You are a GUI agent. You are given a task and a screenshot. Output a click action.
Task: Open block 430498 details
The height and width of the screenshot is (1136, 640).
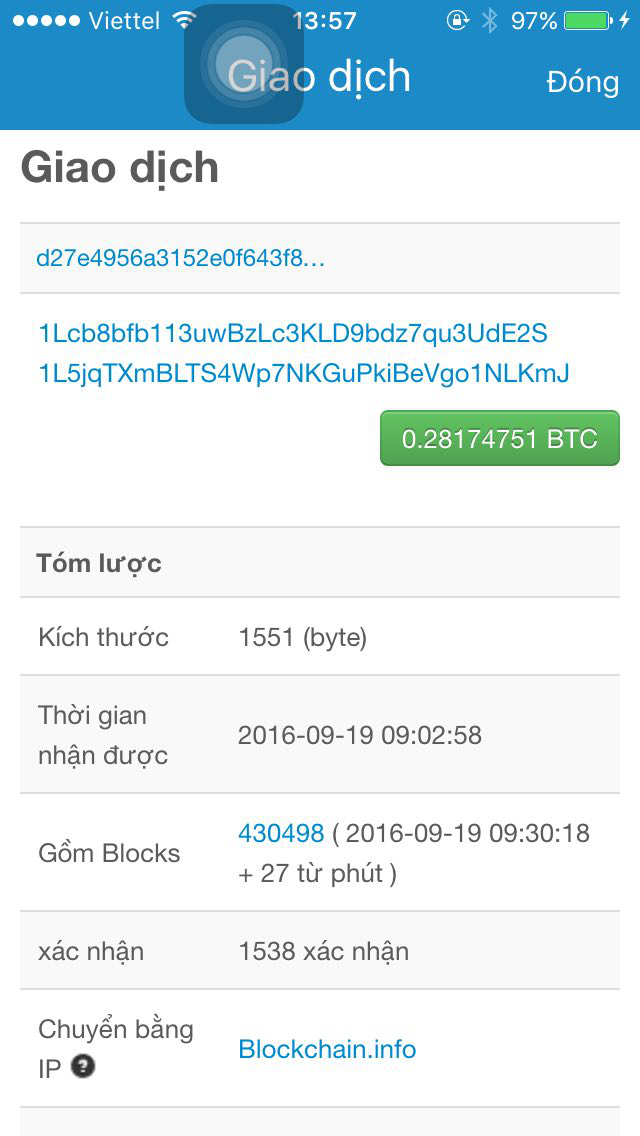(x=281, y=833)
